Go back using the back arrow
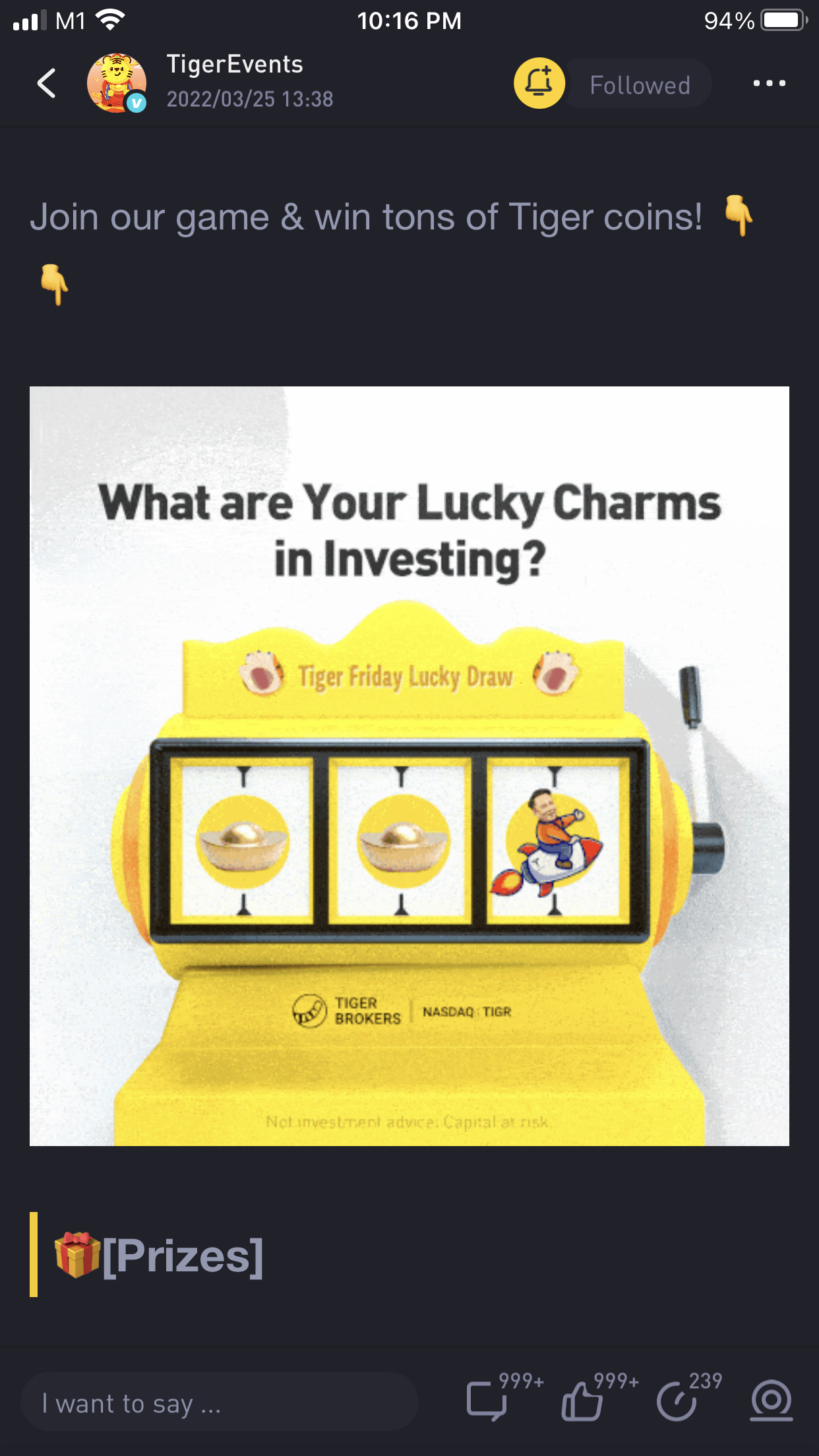The width and height of the screenshot is (819, 1456). (x=46, y=84)
